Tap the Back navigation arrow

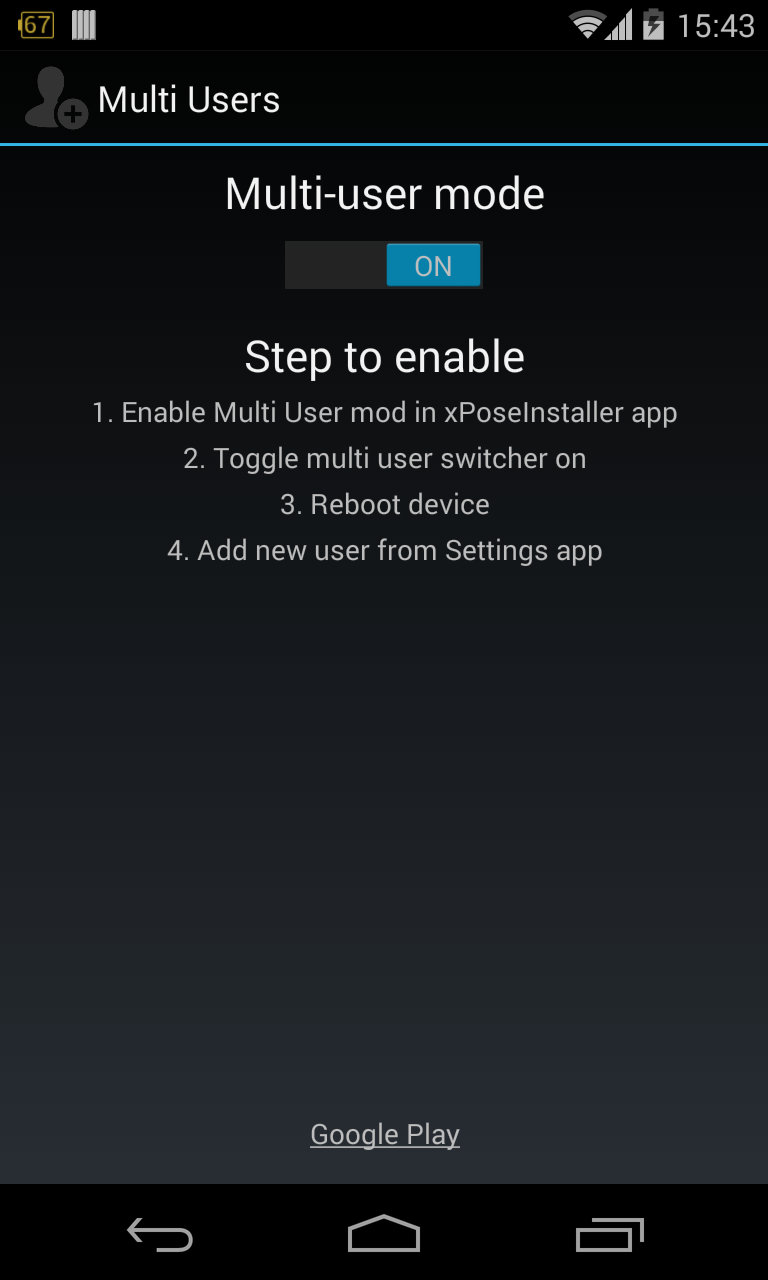(159, 1235)
